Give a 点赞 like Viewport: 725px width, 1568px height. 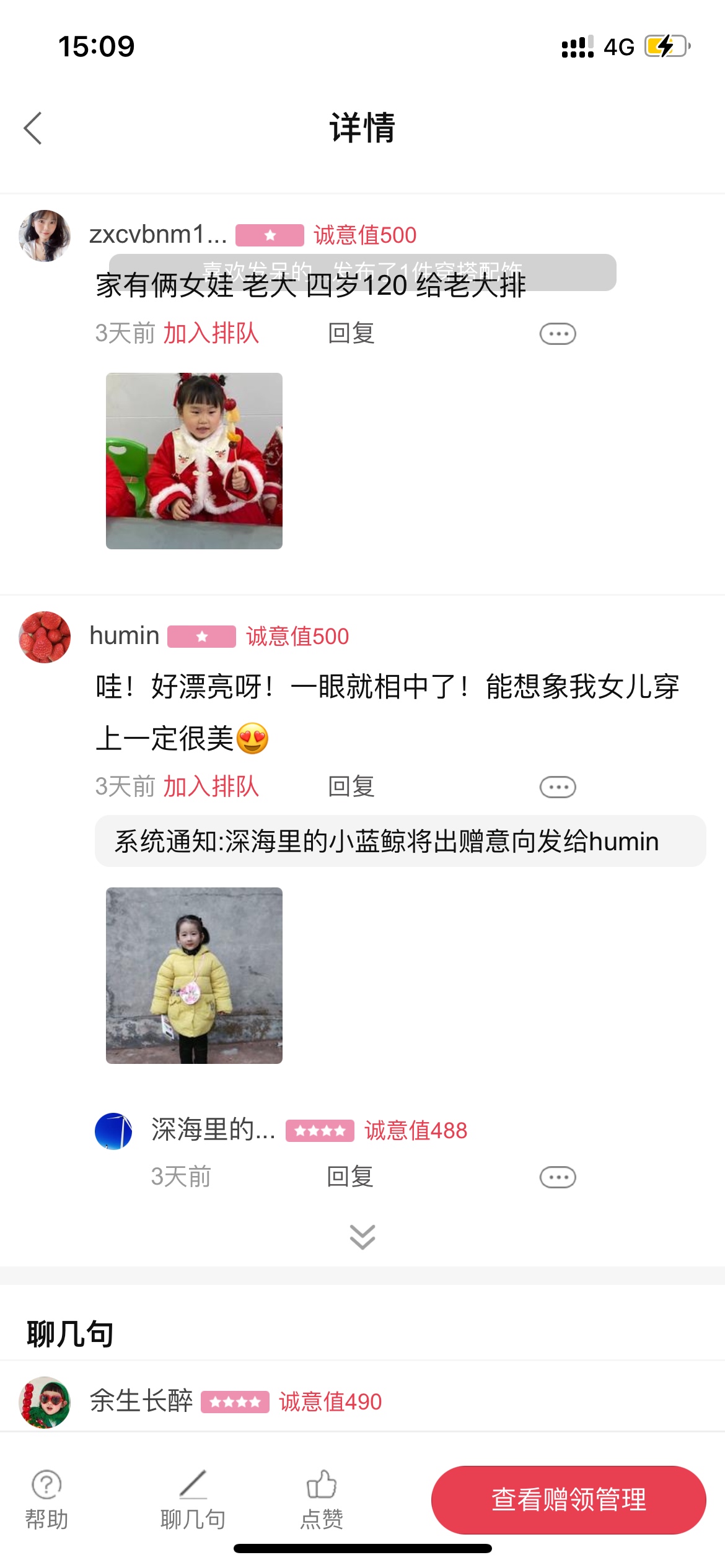point(322,1499)
